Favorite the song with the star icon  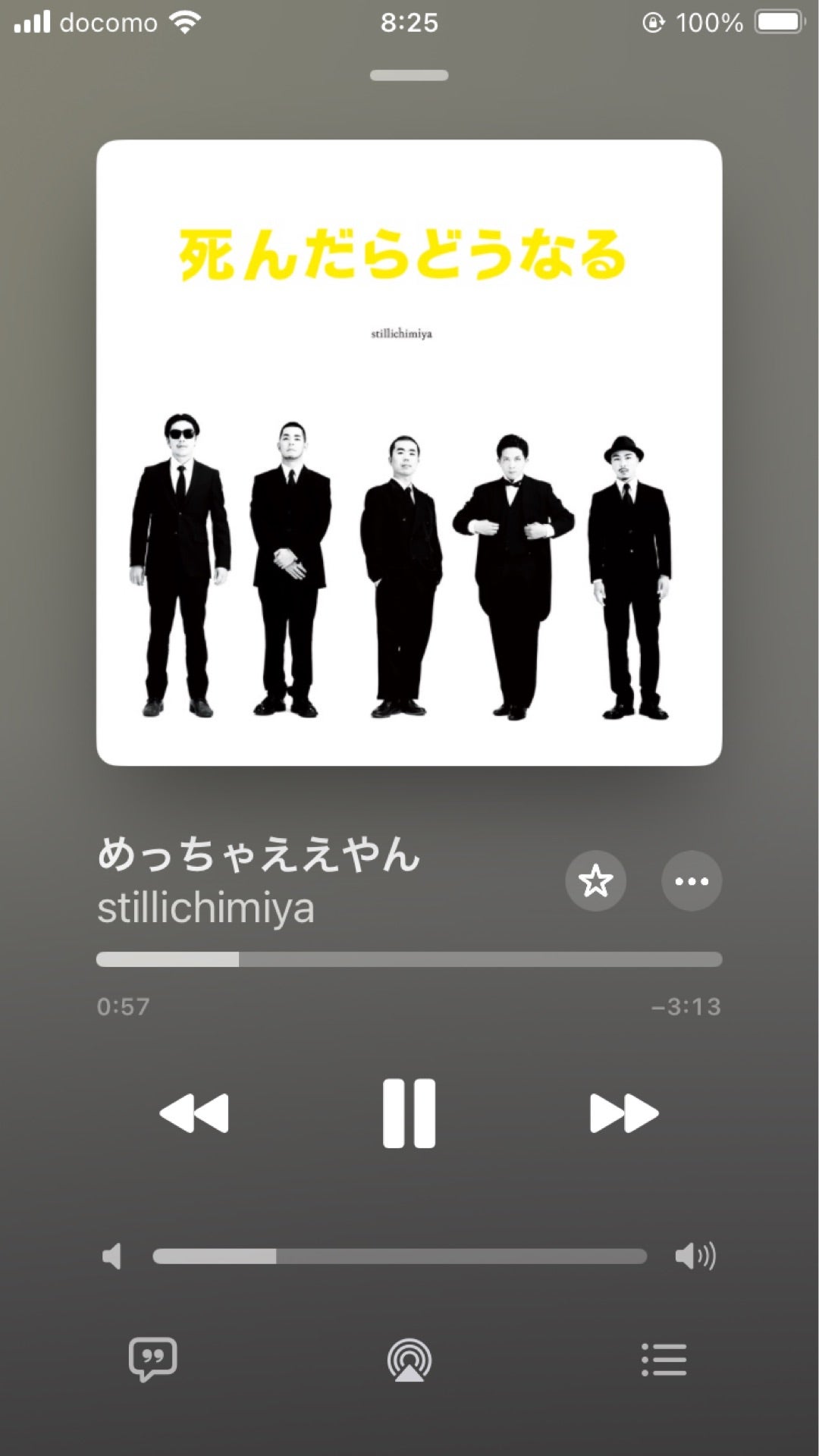click(x=595, y=880)
